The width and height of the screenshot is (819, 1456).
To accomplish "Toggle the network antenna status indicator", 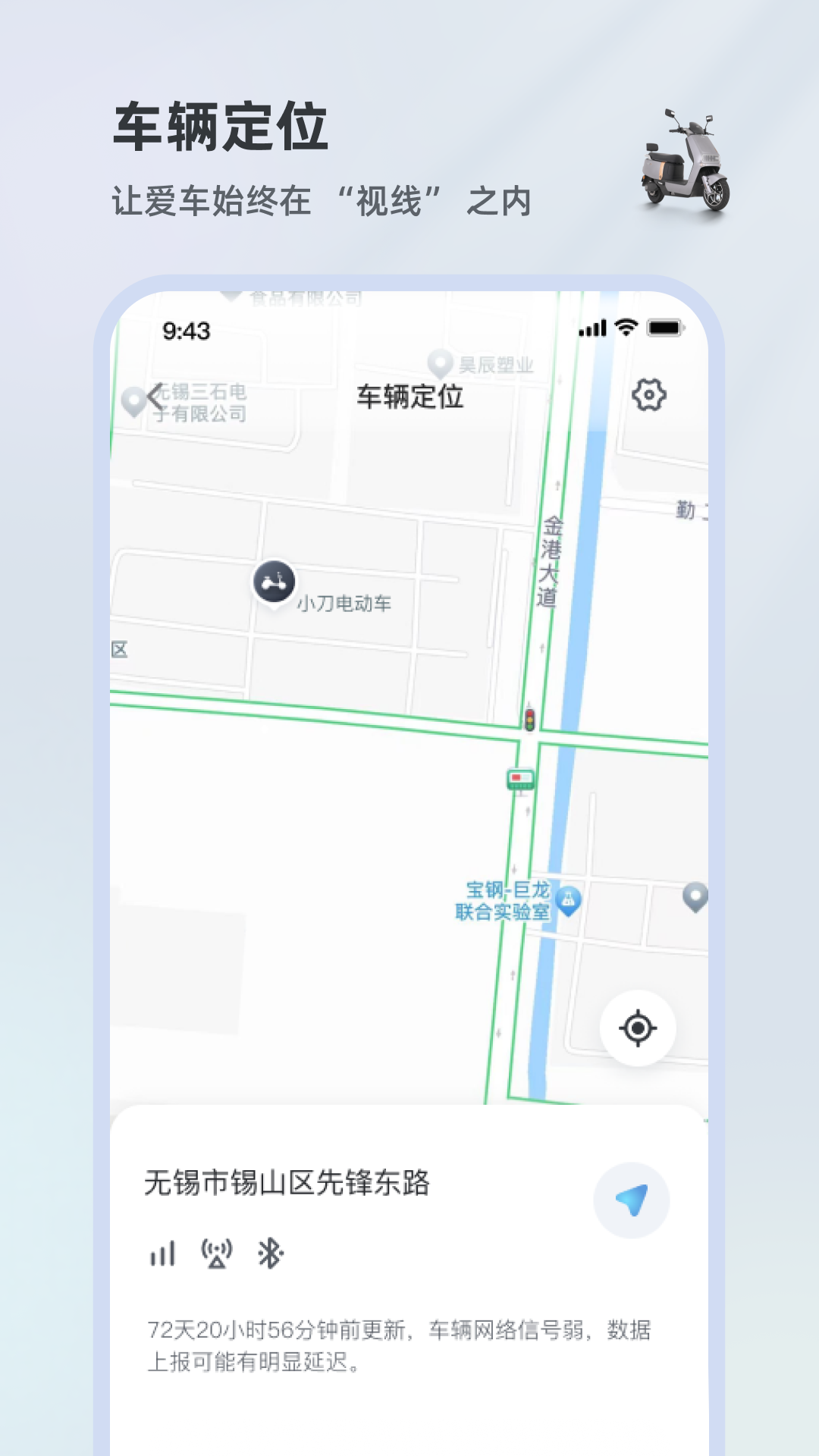I will click(218, 1254).
